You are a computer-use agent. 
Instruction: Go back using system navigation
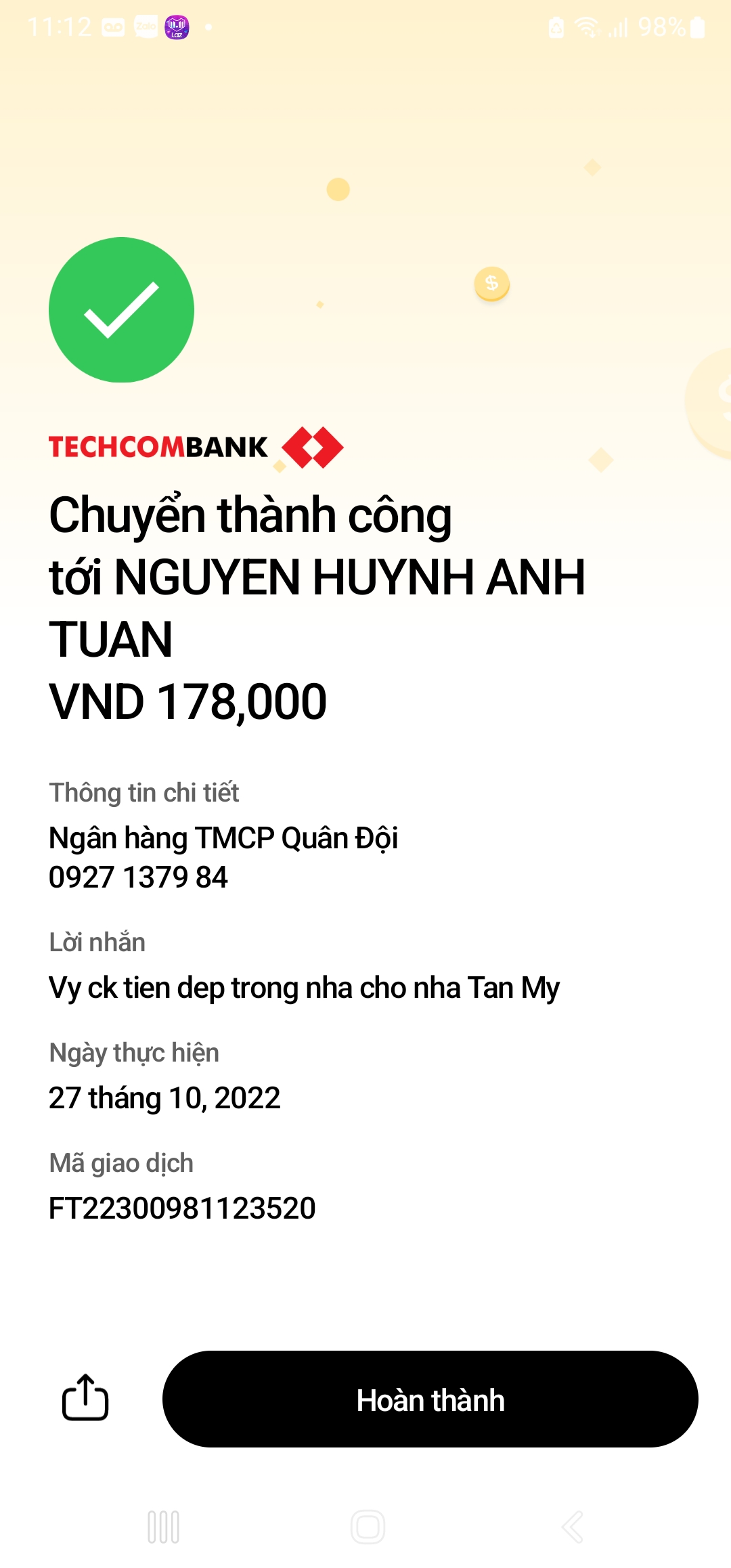(x=572, y=1527)
